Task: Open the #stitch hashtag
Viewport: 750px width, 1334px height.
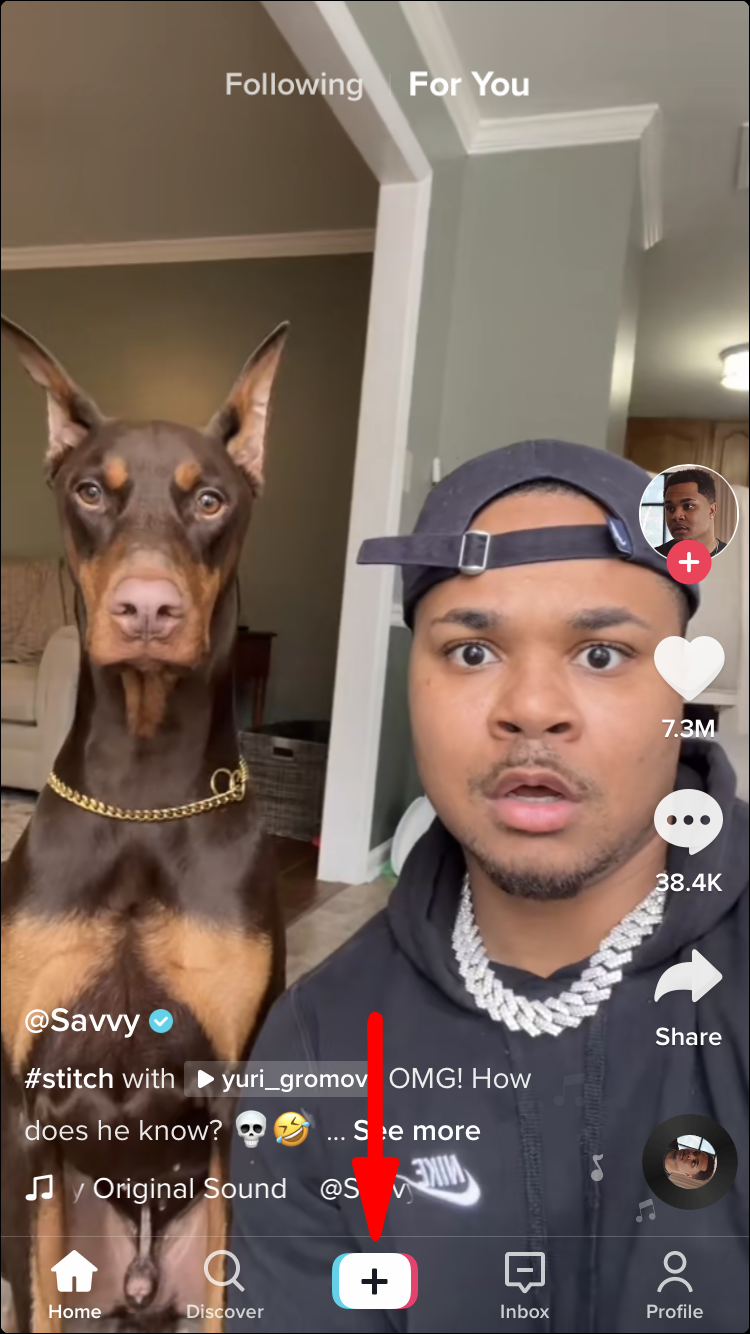Action: pos(70,1078)
